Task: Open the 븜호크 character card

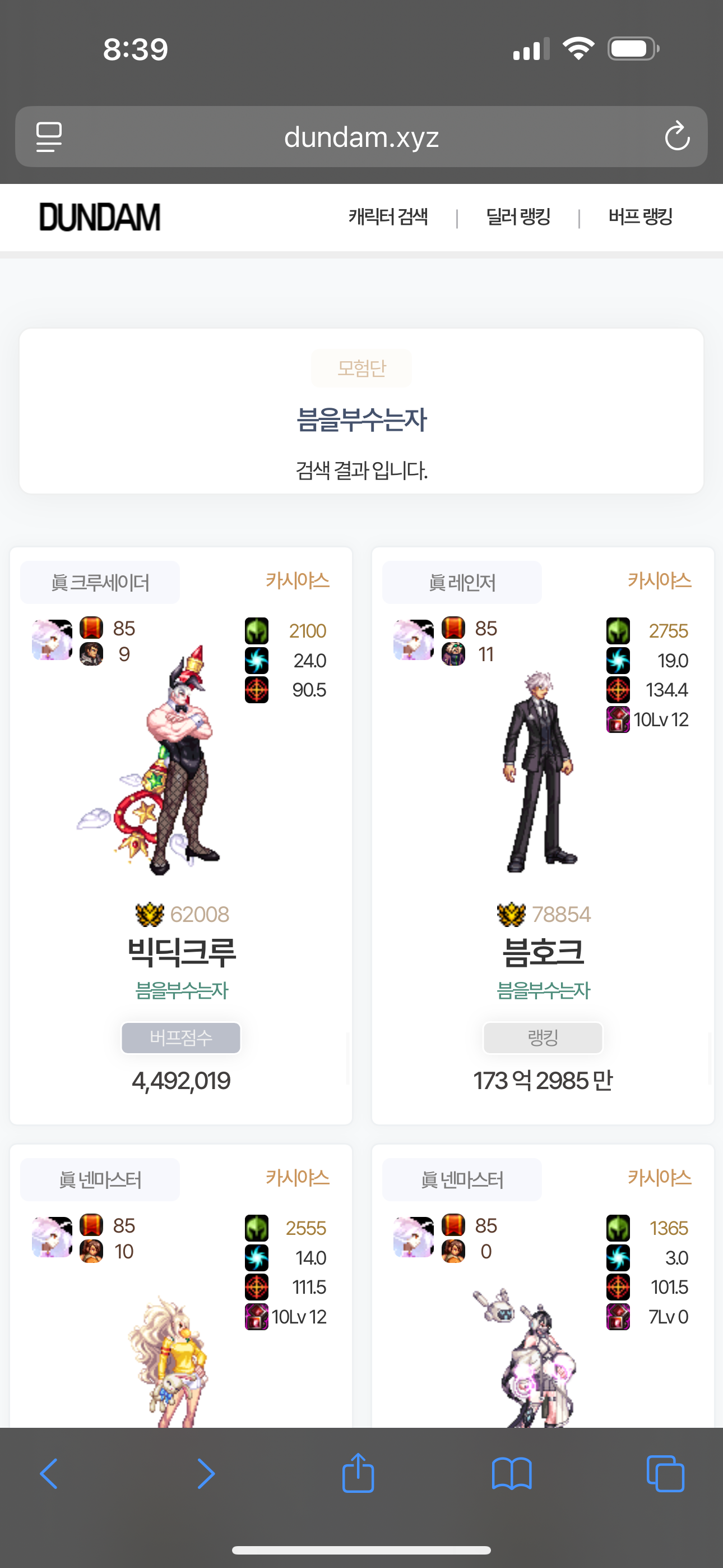Action: point(543,836)
